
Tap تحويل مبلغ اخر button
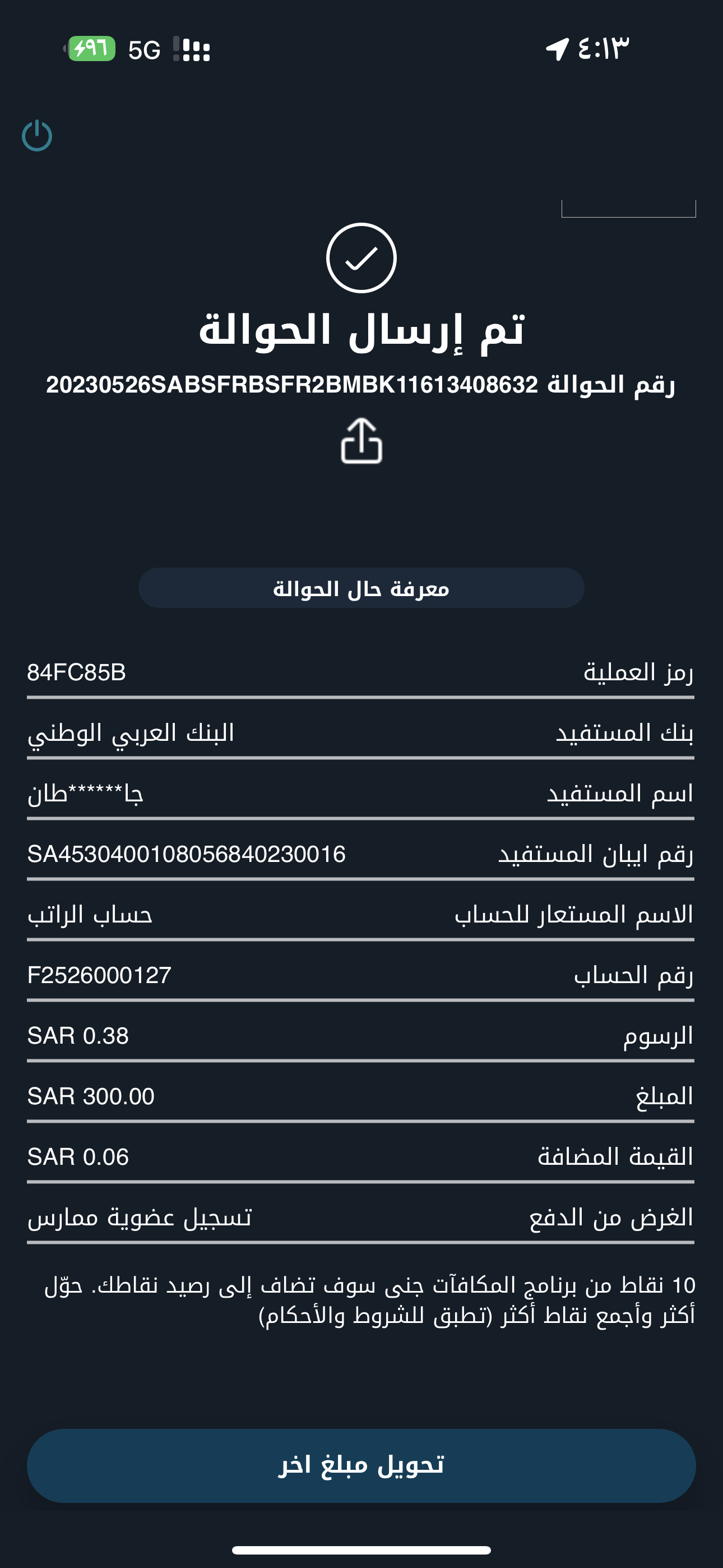361,1466
